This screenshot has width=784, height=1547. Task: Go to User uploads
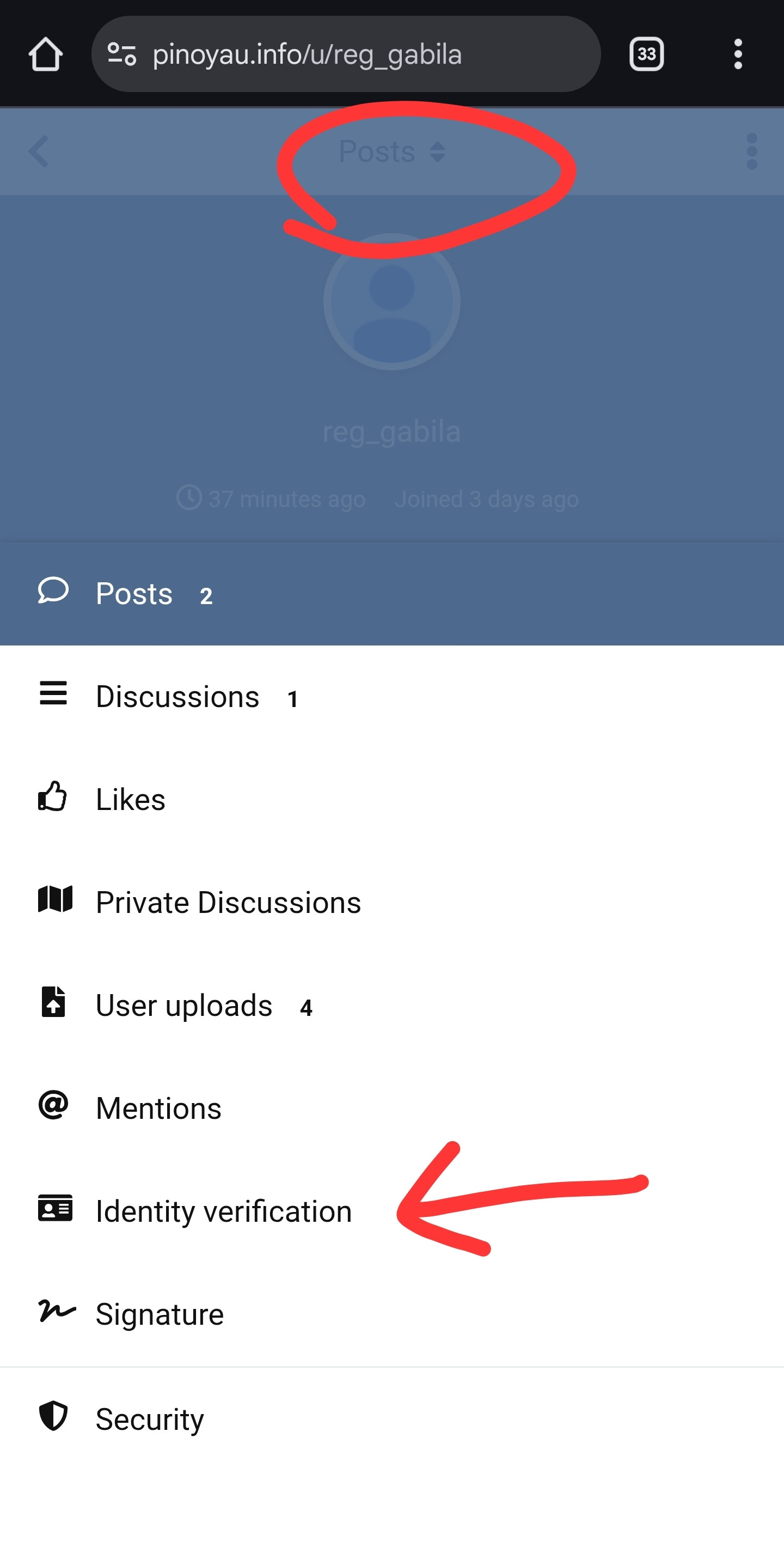[x=183, y=1006]
